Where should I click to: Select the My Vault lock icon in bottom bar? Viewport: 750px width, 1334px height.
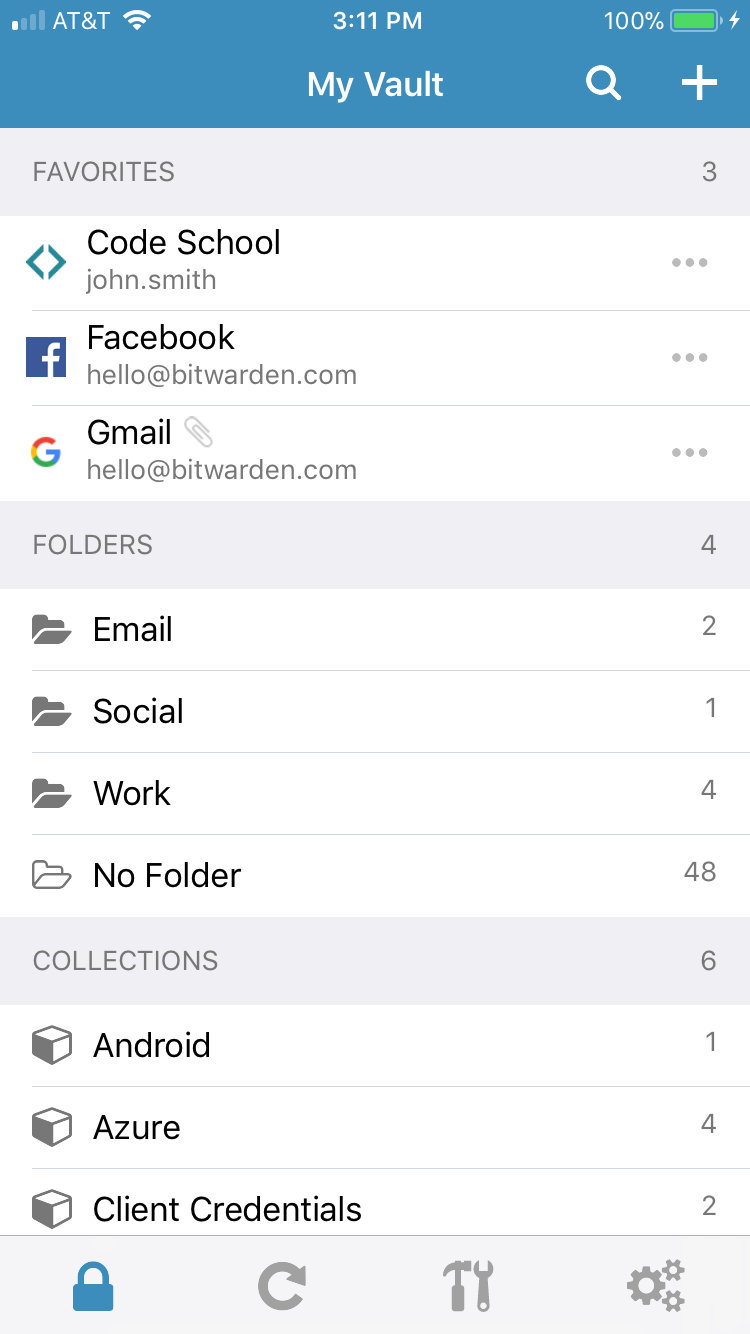(x=93, y=1286)
